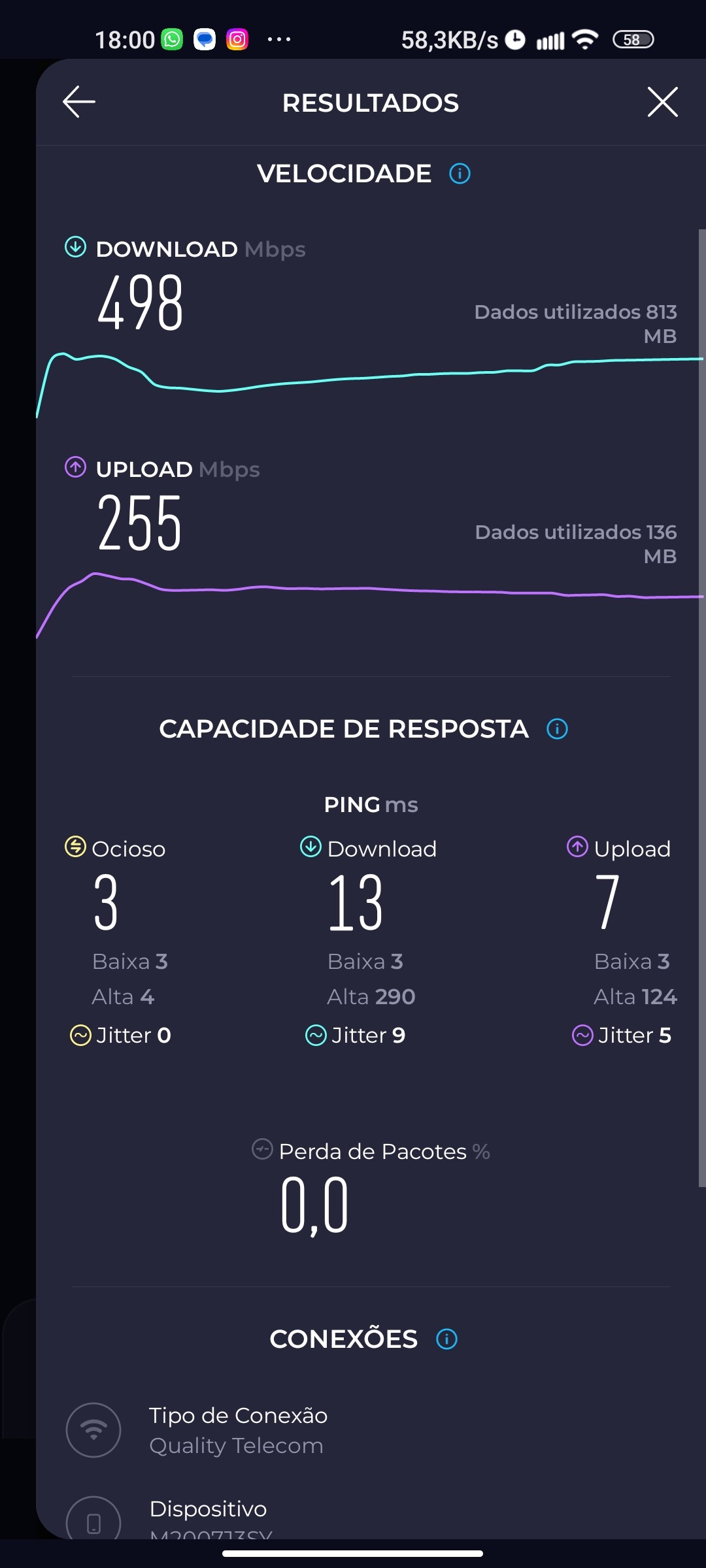Screen dimensions: 706x1568
Task: Show info about Capacidade de Resposta
Action: [x=557, y=728]
